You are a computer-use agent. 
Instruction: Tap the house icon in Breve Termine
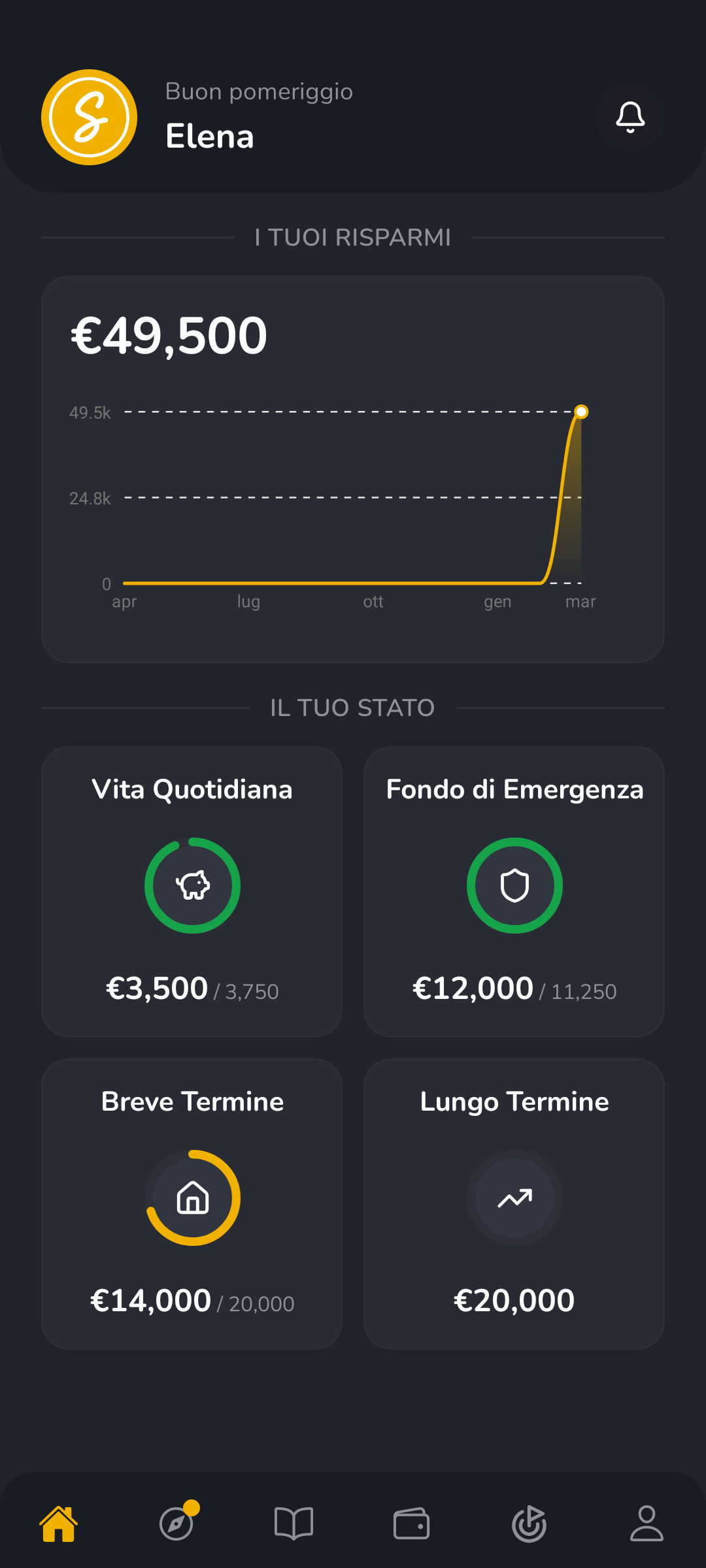[192, 1197]
